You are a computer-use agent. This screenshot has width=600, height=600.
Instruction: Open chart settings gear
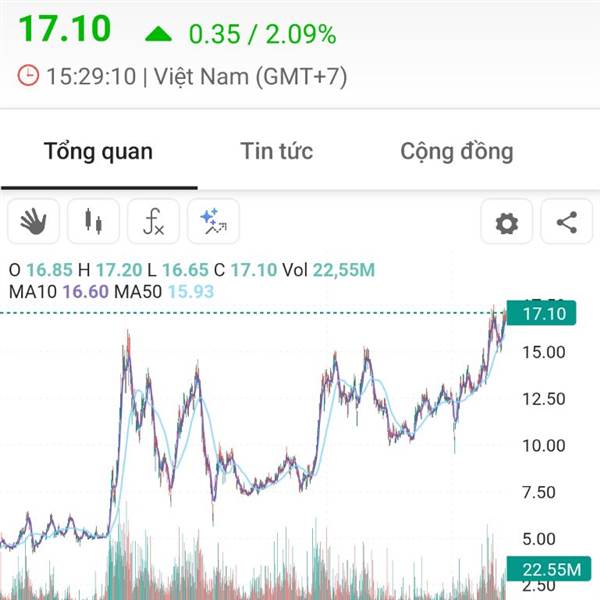click(x=507, y=222)
